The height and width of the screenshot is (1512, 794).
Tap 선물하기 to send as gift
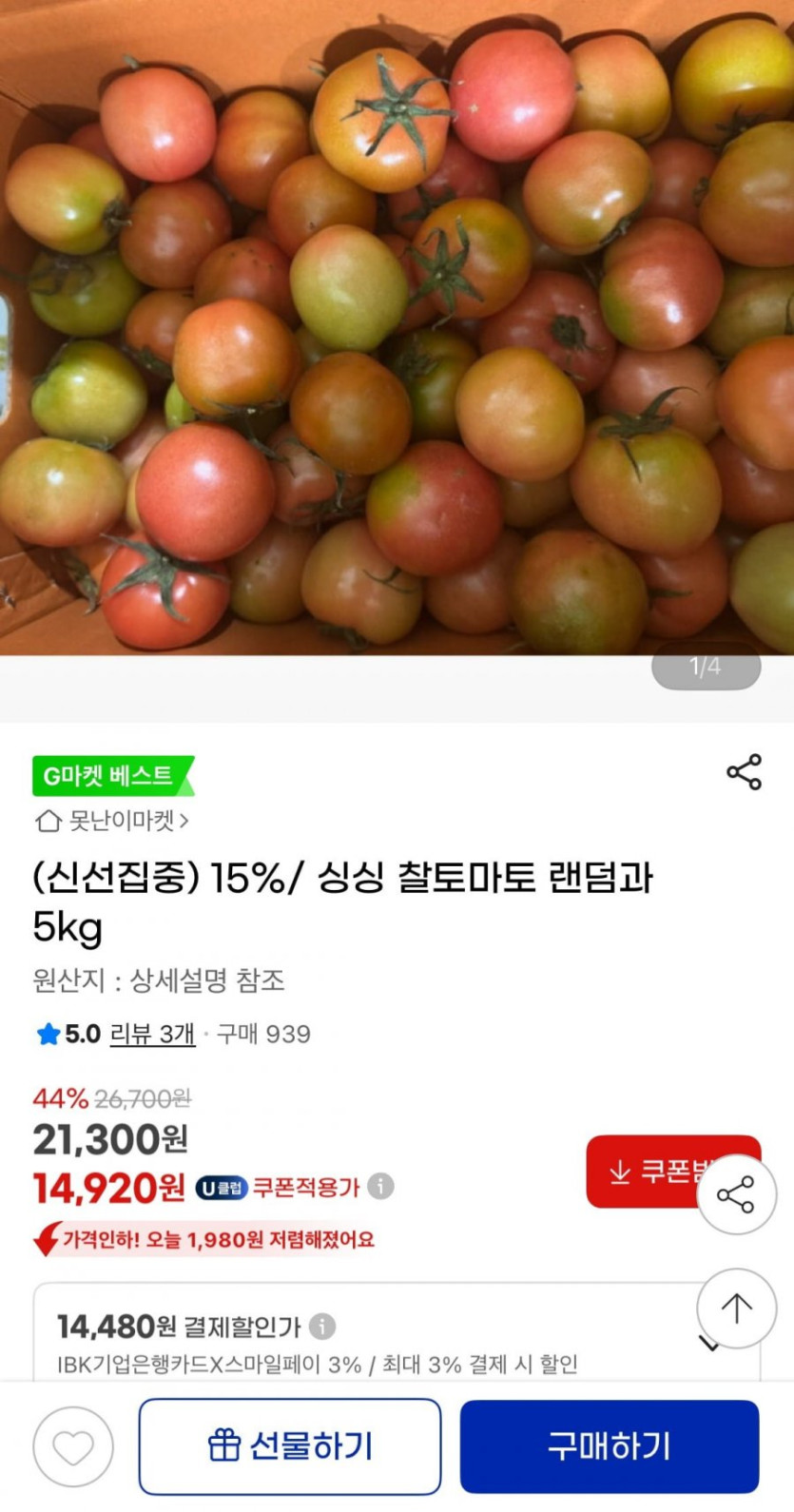tap(290, 1446)
